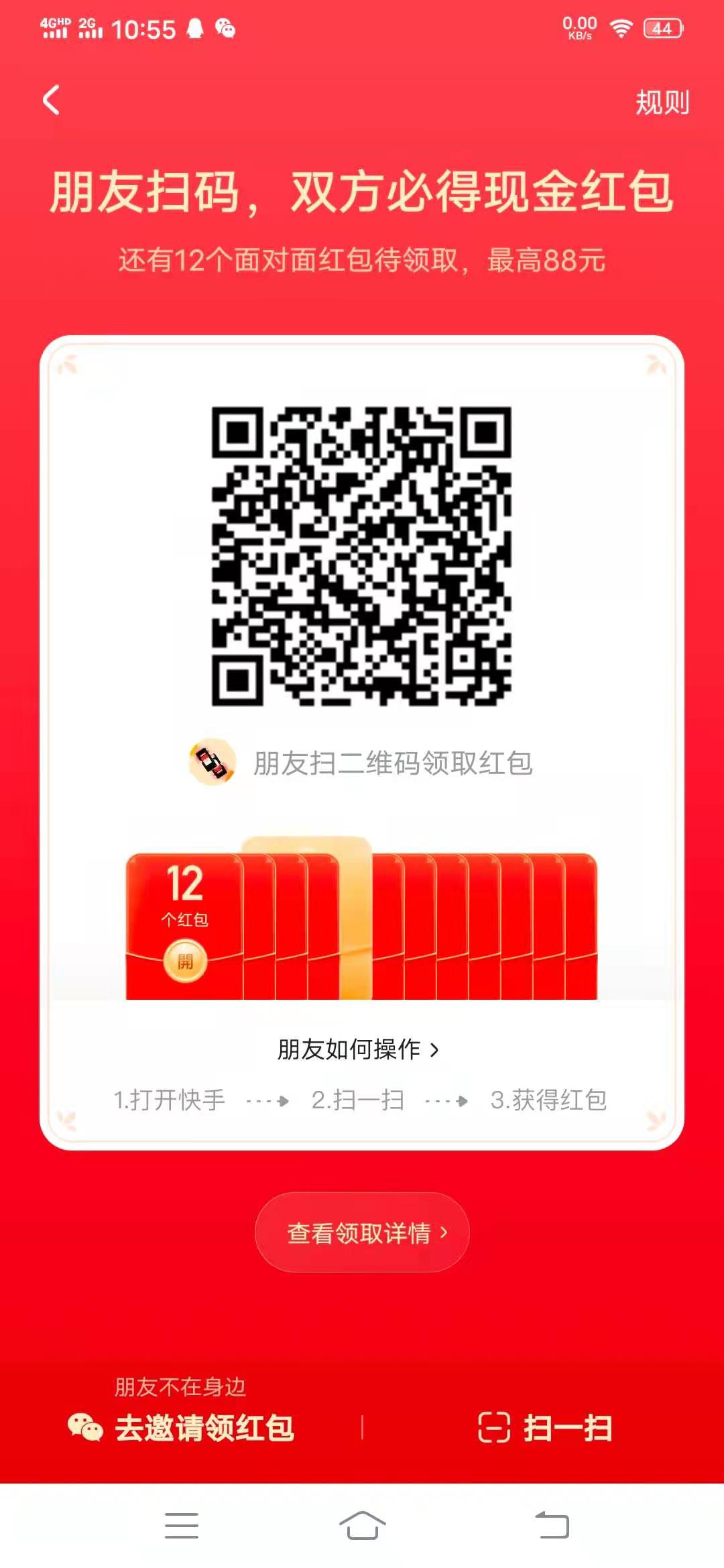This screenshot has height=1568, width=724.
Task: Open 查看领取详情 details
Action: coord(362,1232)
